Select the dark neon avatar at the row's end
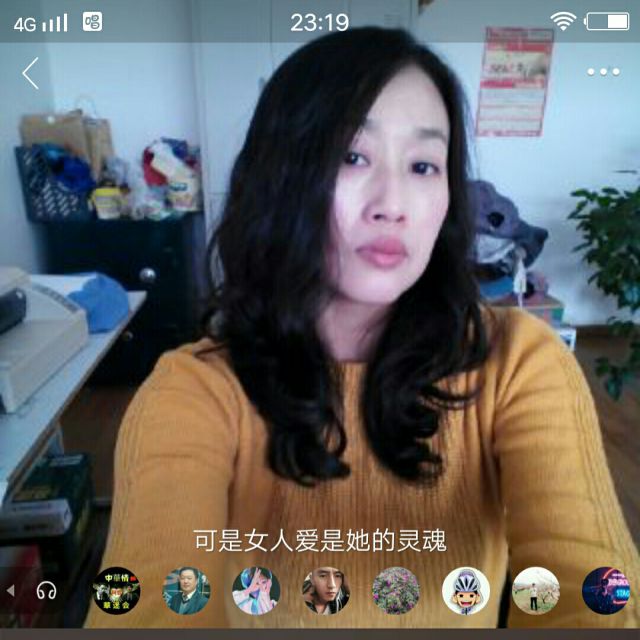This screenshot has width=640, height=640. [605, 590]
